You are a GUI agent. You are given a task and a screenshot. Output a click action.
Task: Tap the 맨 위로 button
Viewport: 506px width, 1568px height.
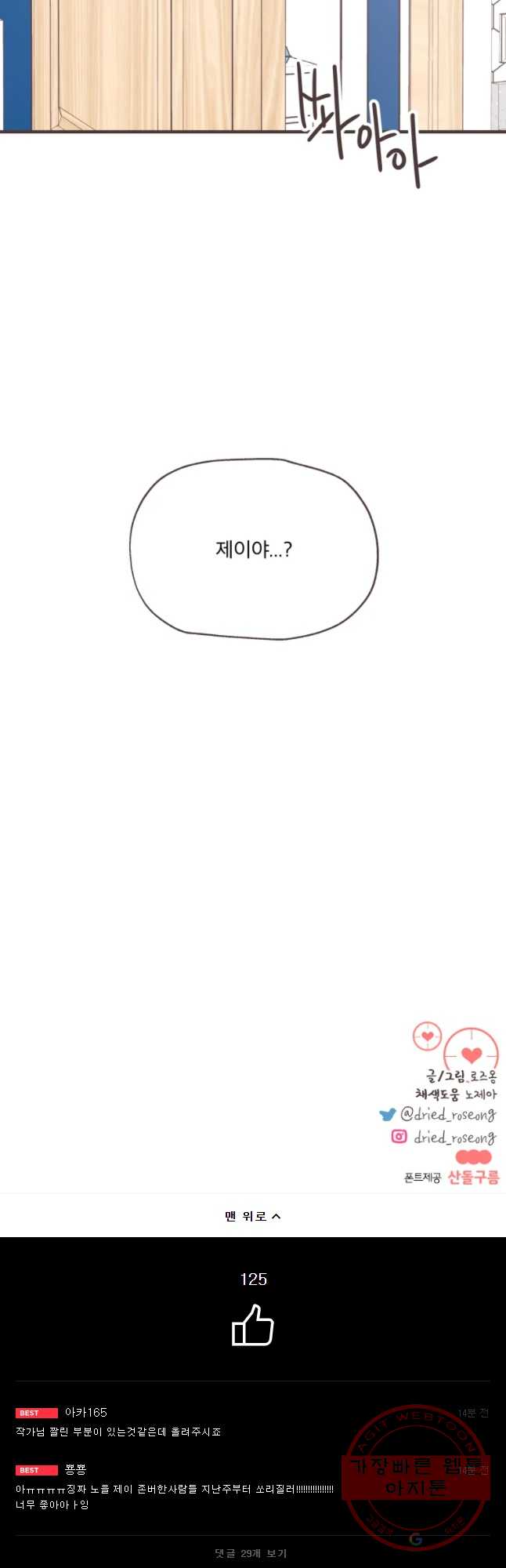pyautogui.click(x=252, y=1216)
